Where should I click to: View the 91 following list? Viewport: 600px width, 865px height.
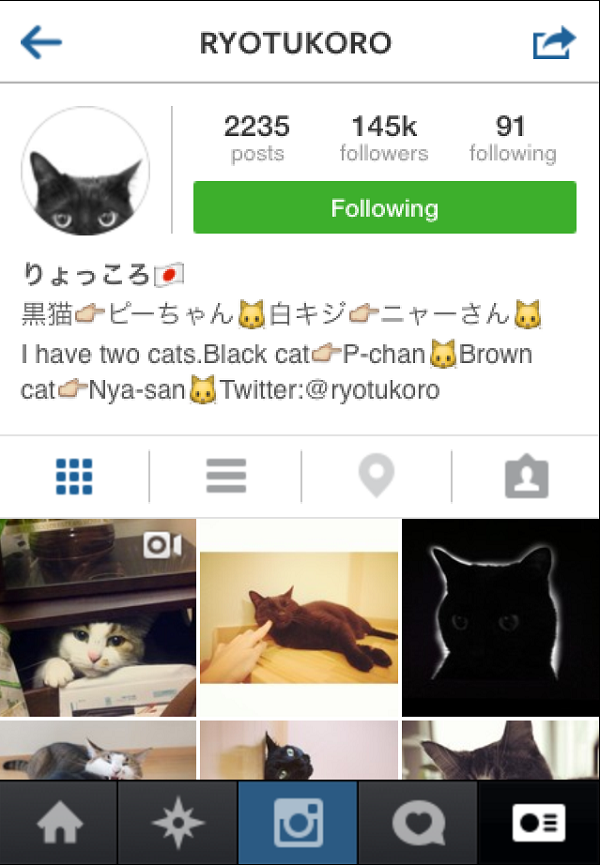(512, 139)
